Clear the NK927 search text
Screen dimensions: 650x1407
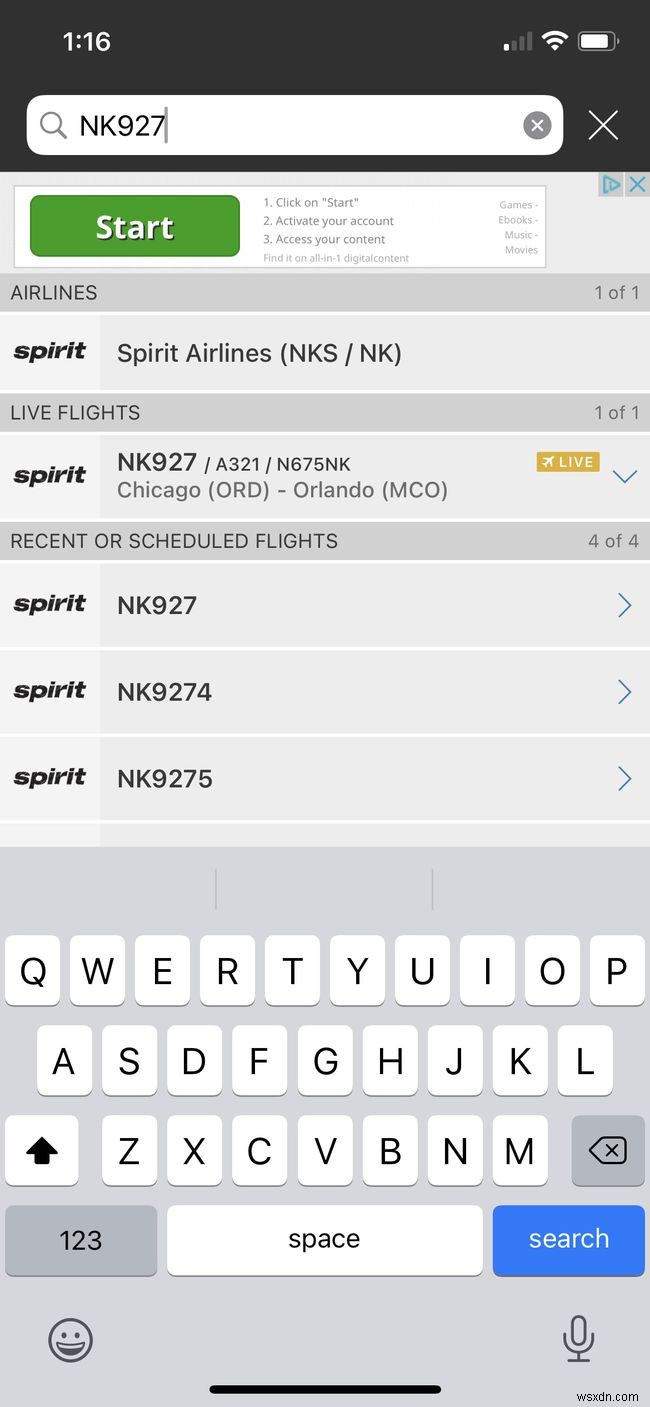point(537,125)
